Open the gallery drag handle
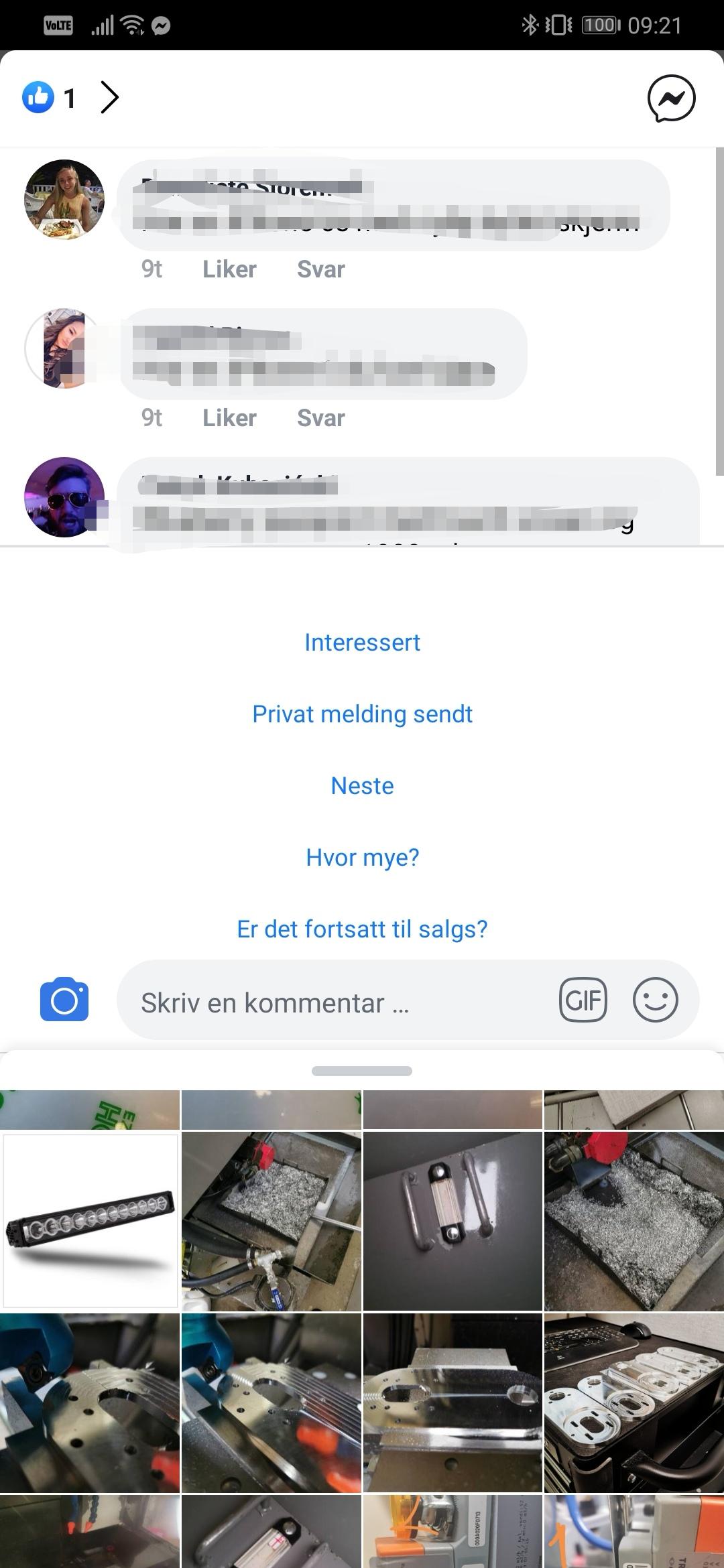Image resolution: width=724 pixels, height=1568 pixels. click(x=362, y=1071)
